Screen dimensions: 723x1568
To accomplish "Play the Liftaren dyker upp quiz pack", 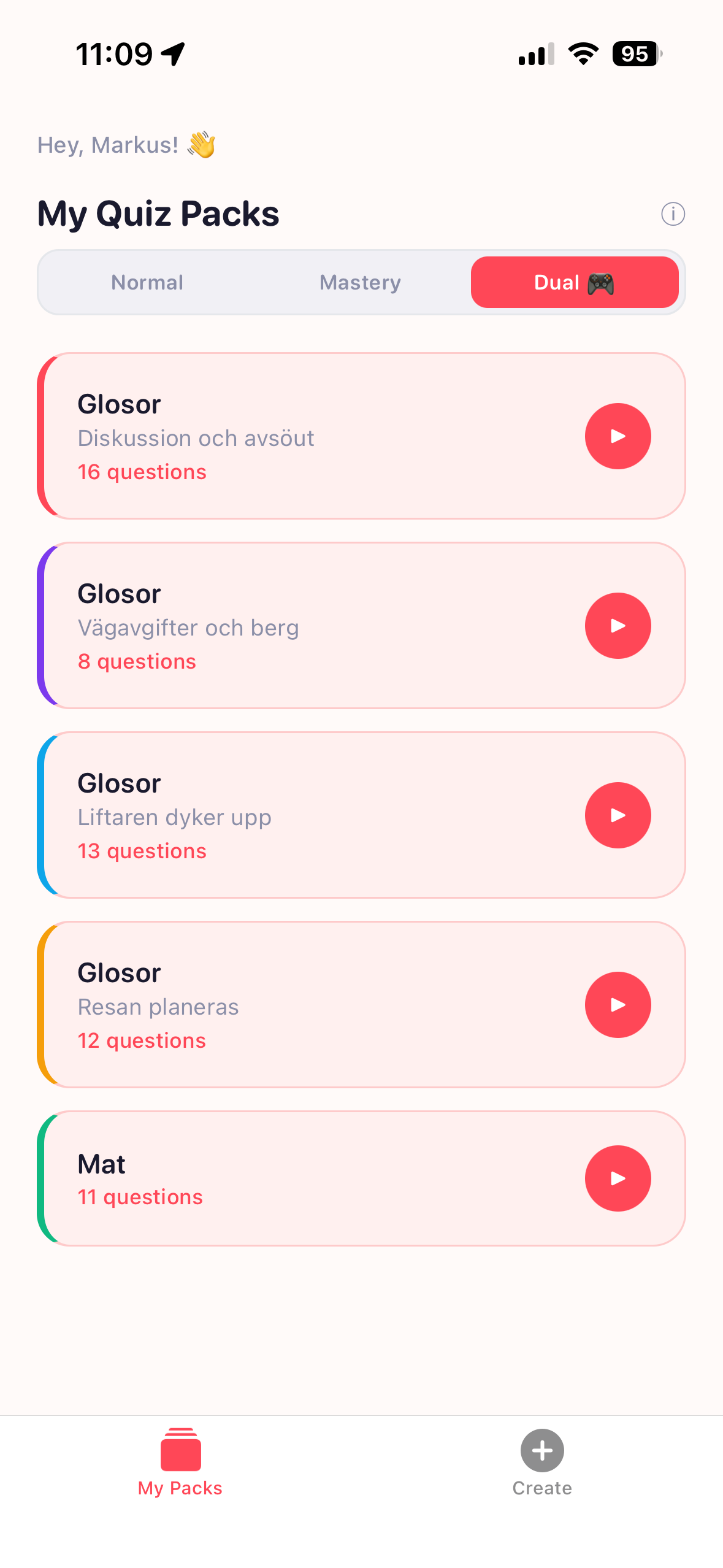I will (618, 815).
